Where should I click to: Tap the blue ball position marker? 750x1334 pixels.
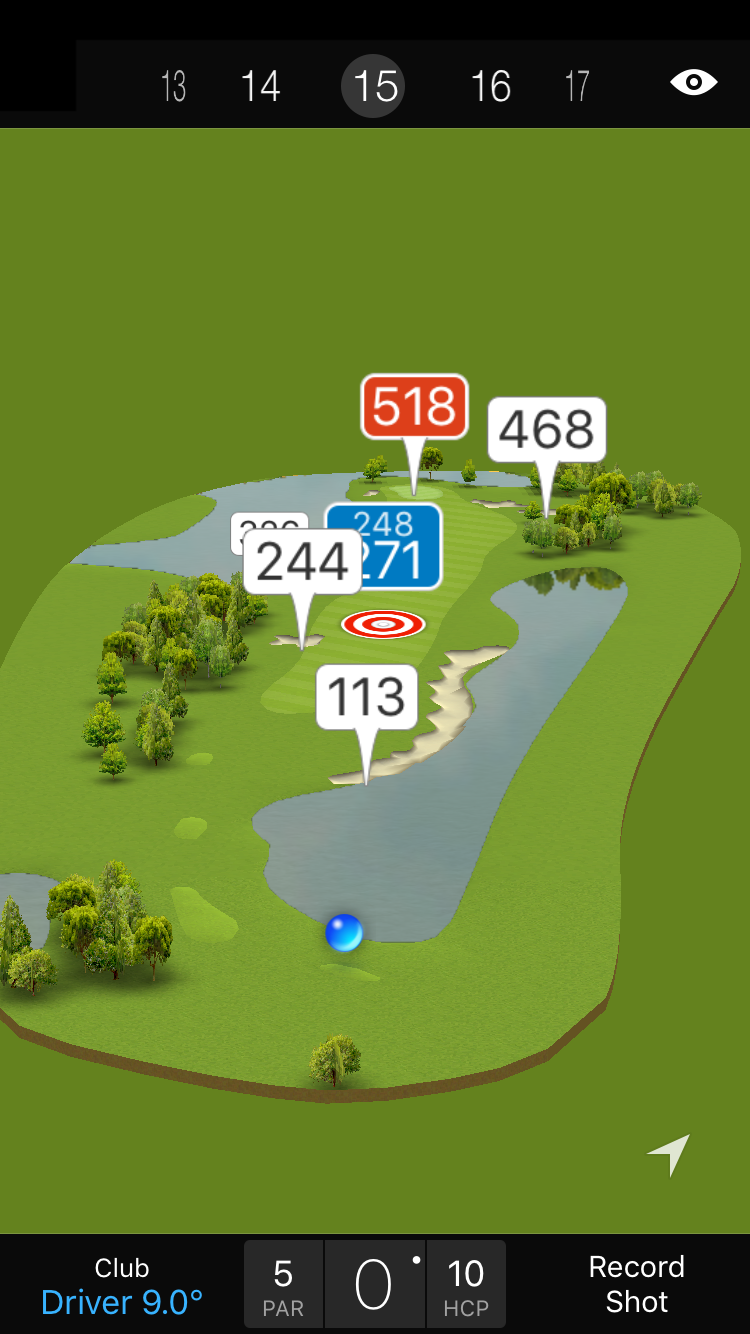344,932
